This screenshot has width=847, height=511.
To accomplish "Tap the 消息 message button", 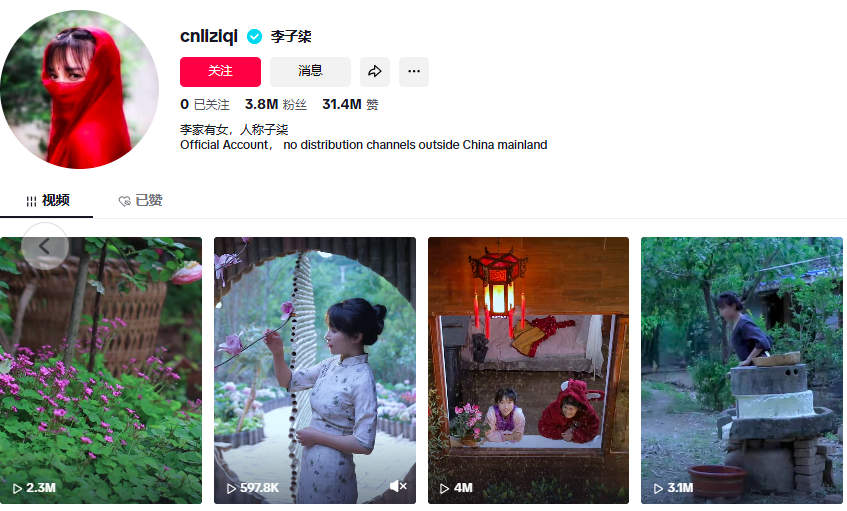I will (310, 71).
